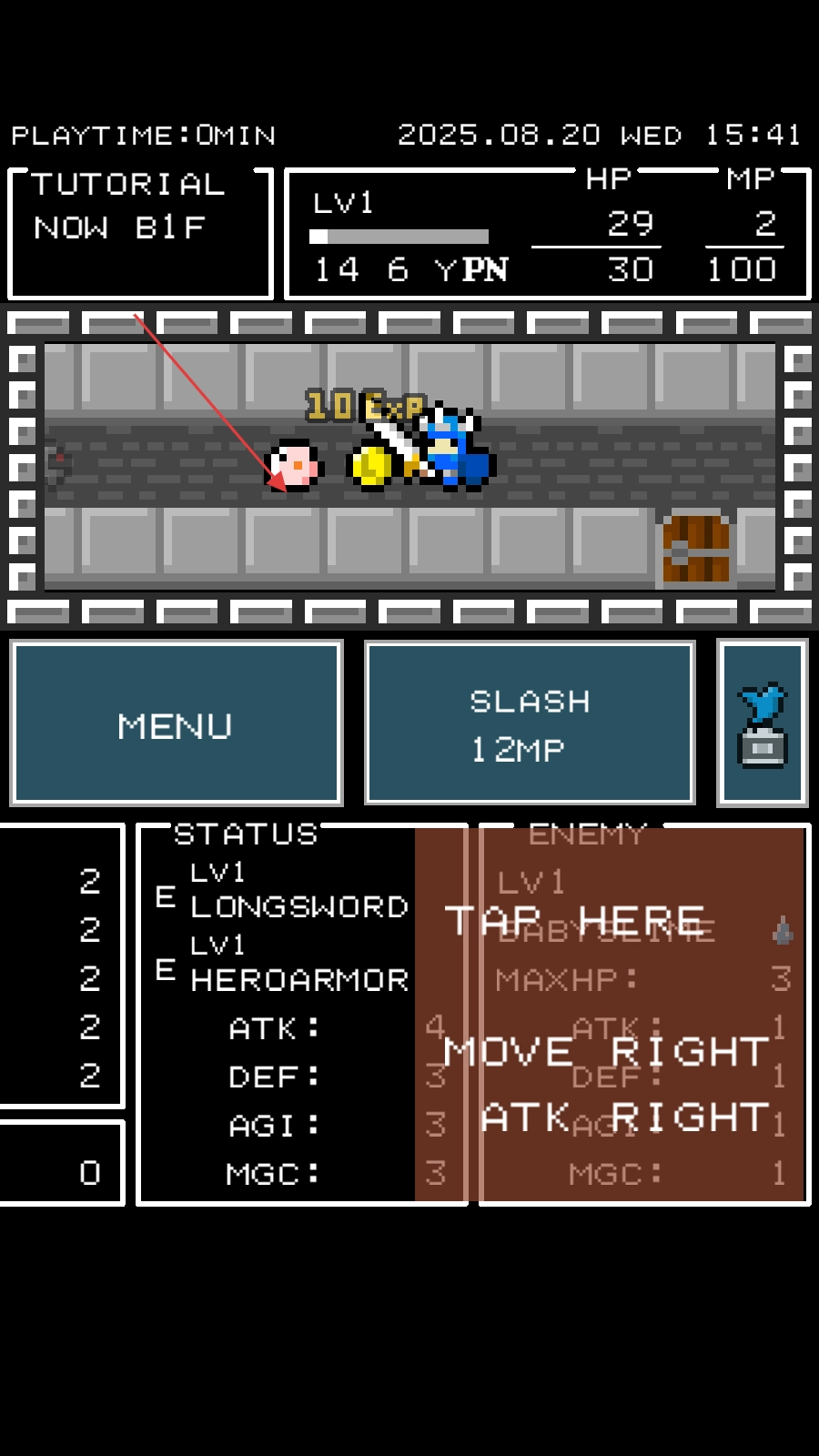This screenshot has height=1456, width=819.
Task: Open the MENU button
Action: pos(176,723)
